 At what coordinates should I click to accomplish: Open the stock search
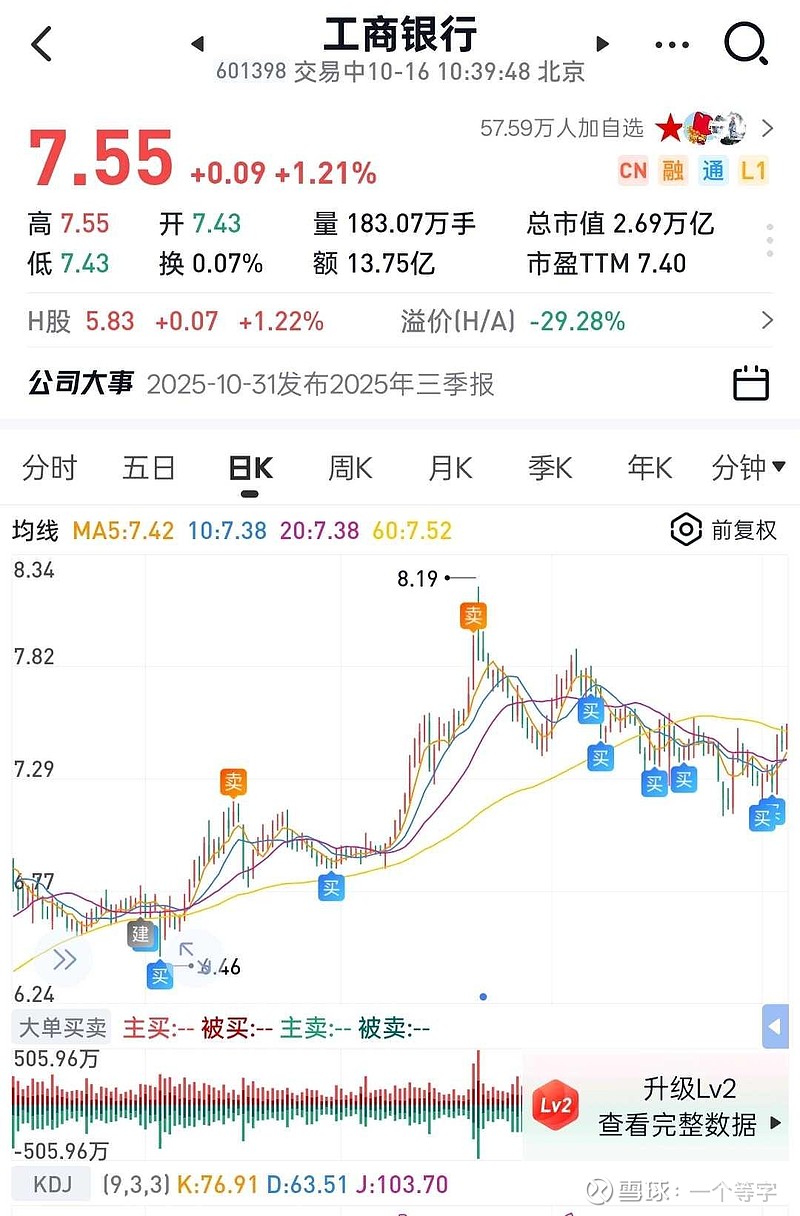pyautogui.click(x=745, y=44)
